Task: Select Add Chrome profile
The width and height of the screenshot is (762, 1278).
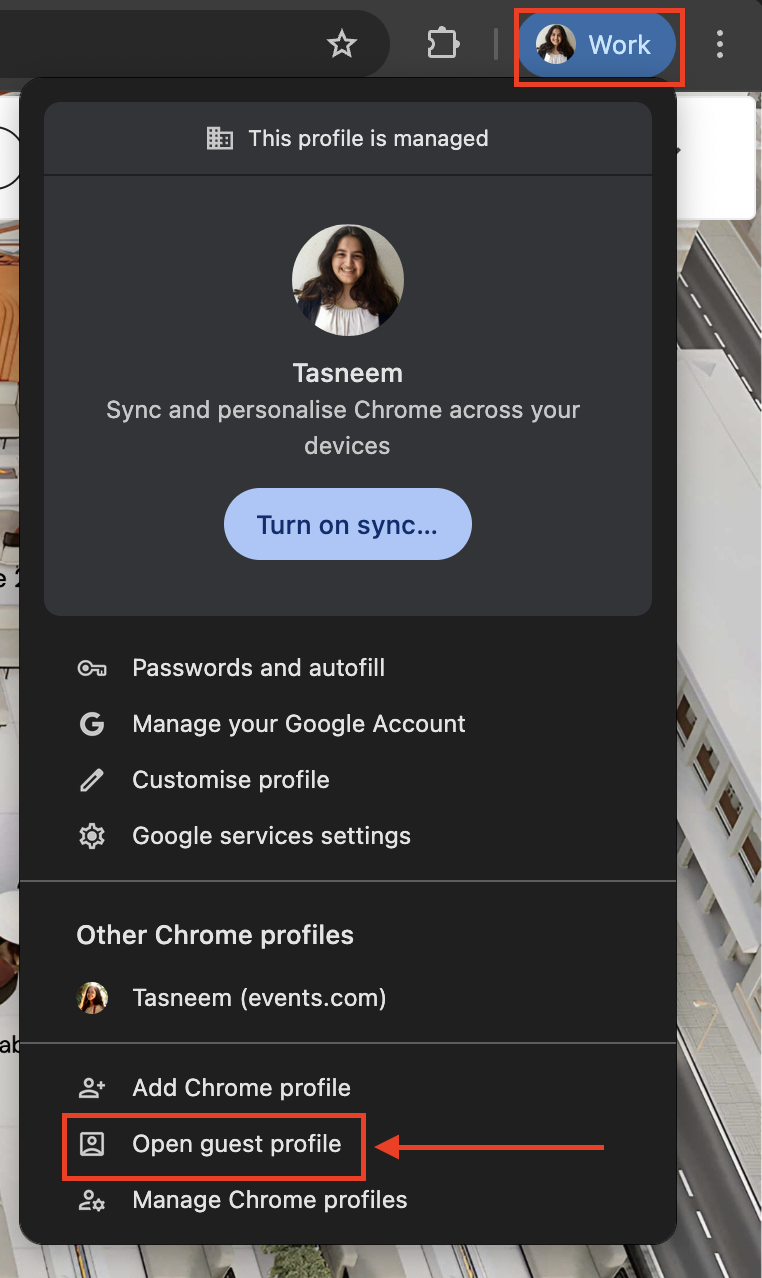Action: [241, 1088]
